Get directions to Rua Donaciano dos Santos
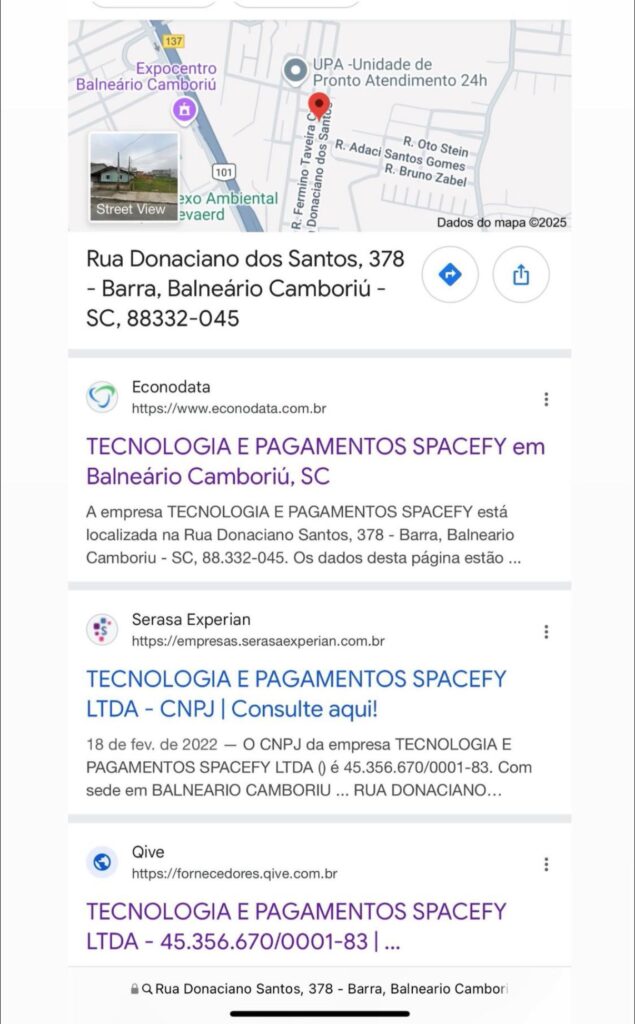 (450, 275)
